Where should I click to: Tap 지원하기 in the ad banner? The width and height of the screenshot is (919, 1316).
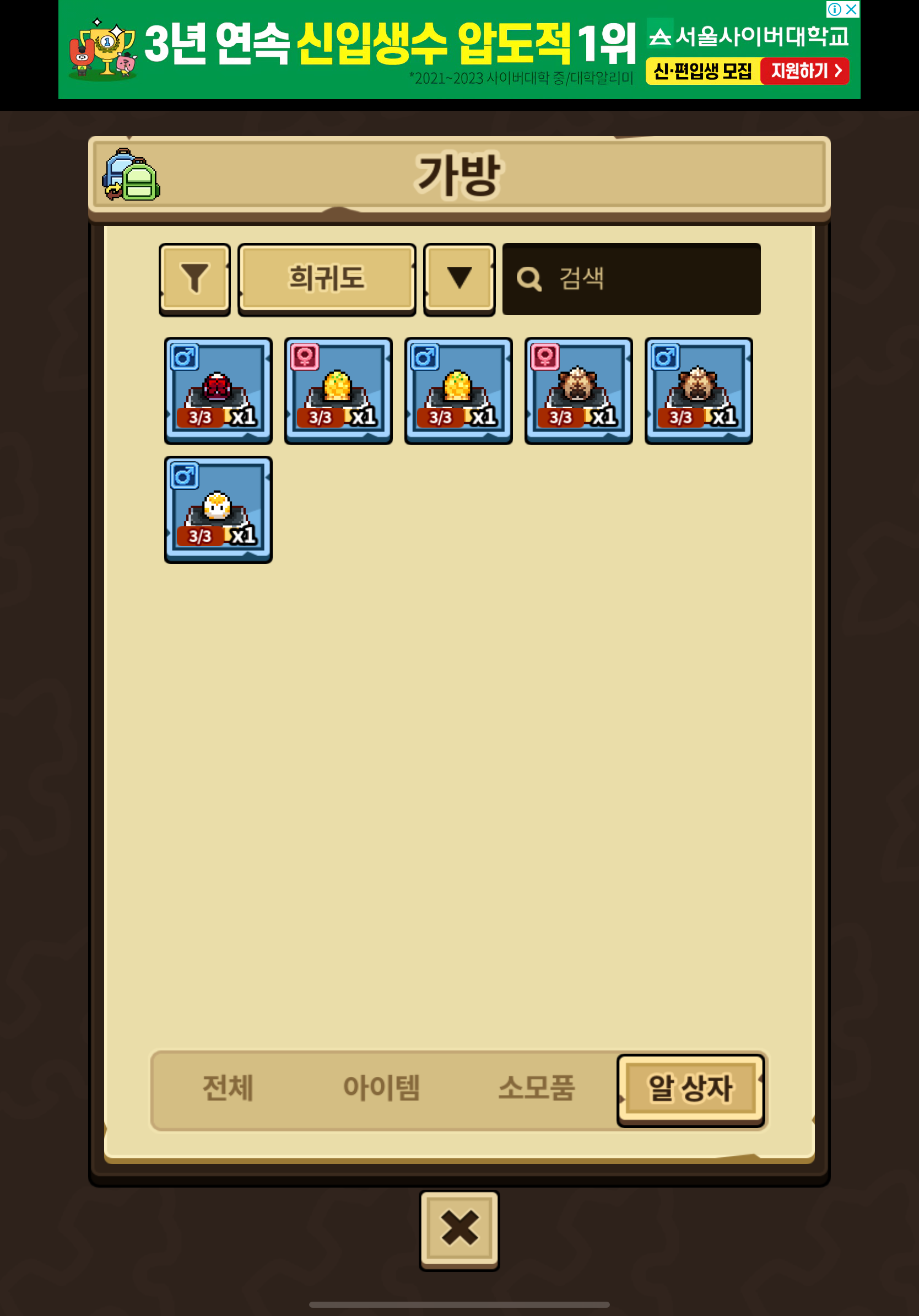click(x=804, y=71)
